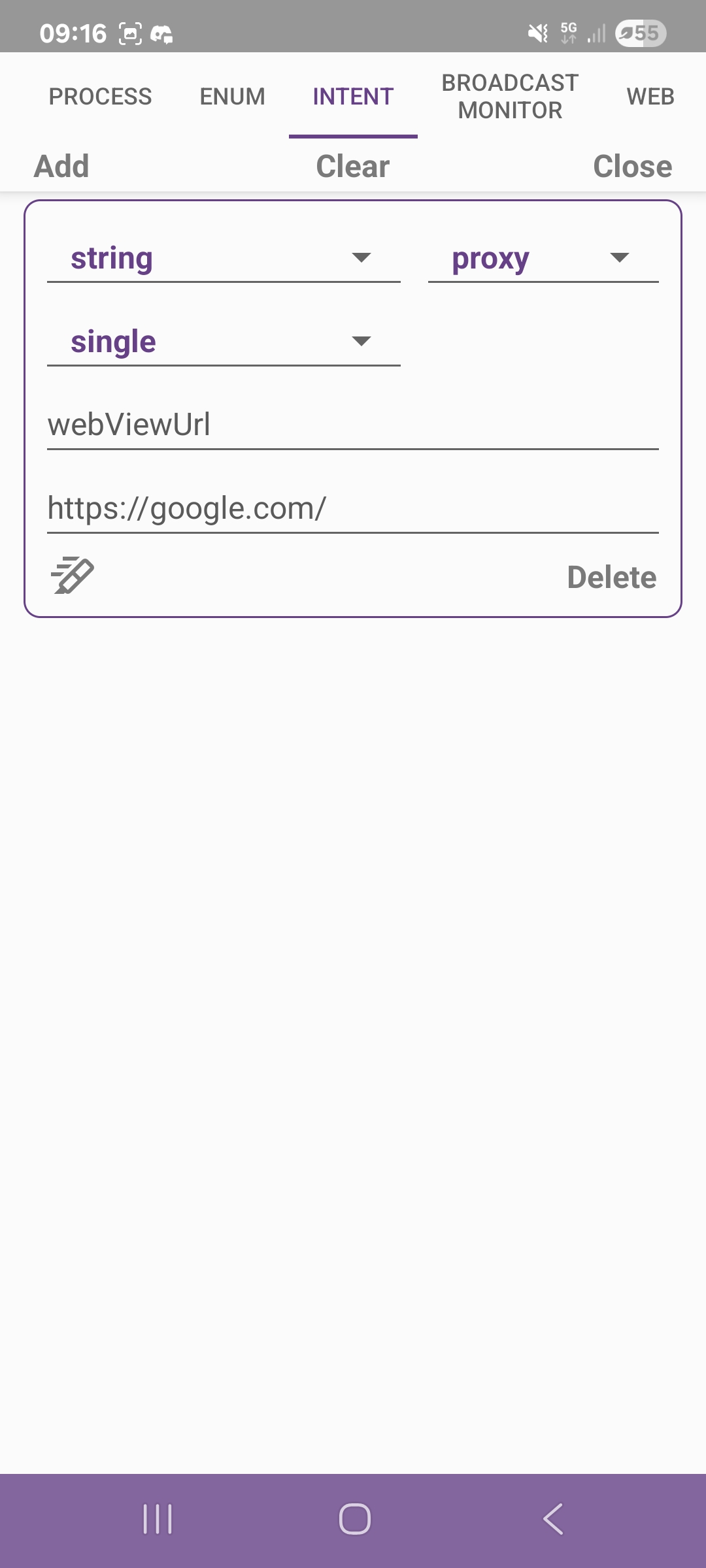Tap Add to create new extra
706x1568 pixels.
click(61, 166)
